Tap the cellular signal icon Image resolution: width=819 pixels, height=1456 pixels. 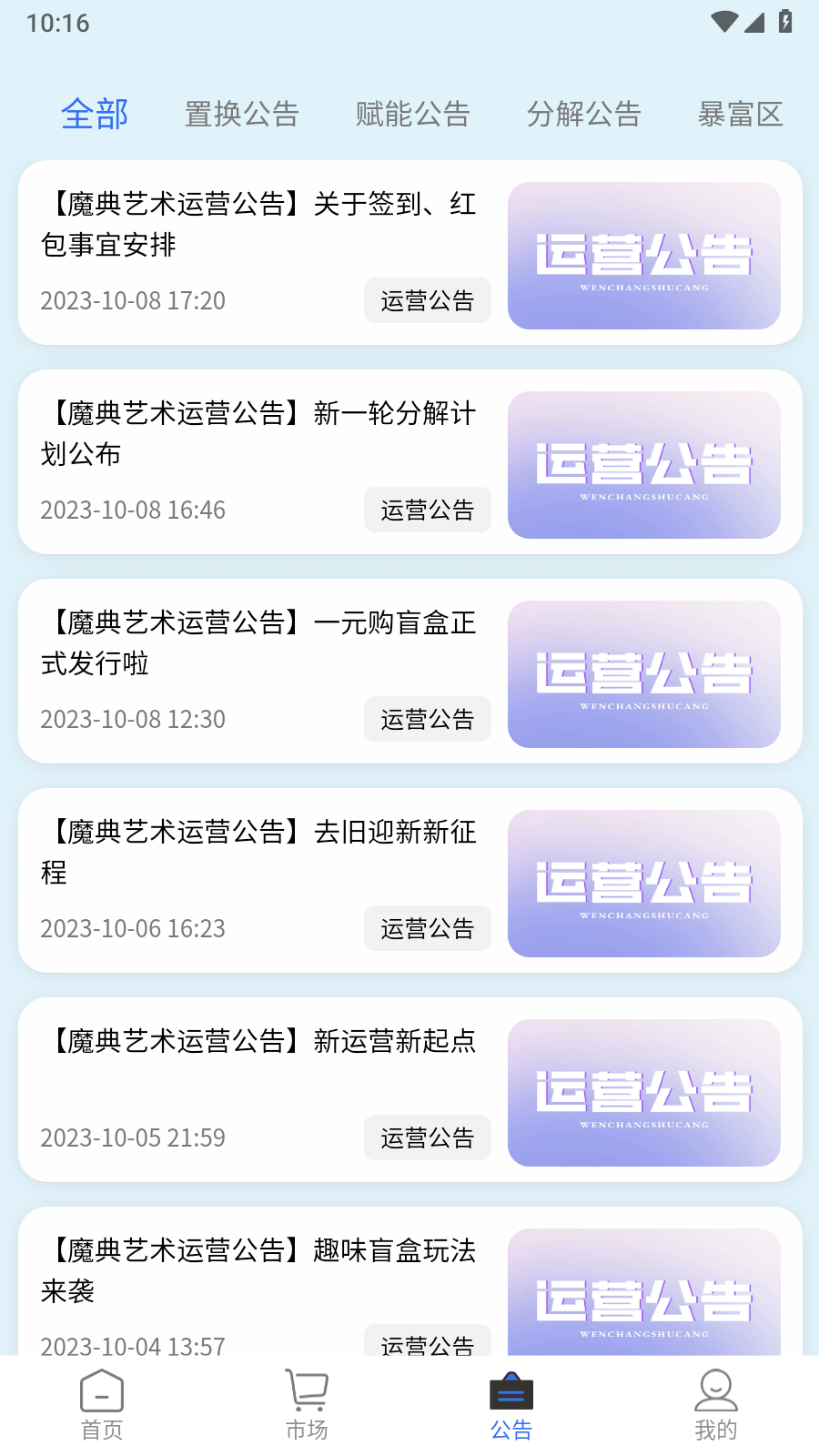point(756,24)
